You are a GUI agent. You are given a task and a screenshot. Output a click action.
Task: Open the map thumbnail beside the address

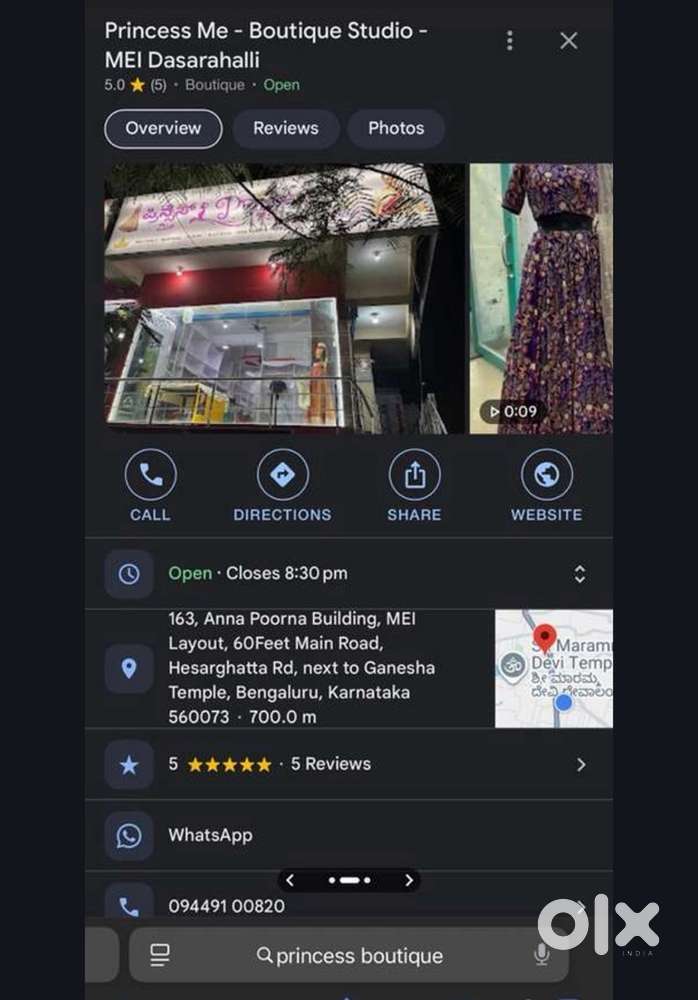(x=553, y=668)
